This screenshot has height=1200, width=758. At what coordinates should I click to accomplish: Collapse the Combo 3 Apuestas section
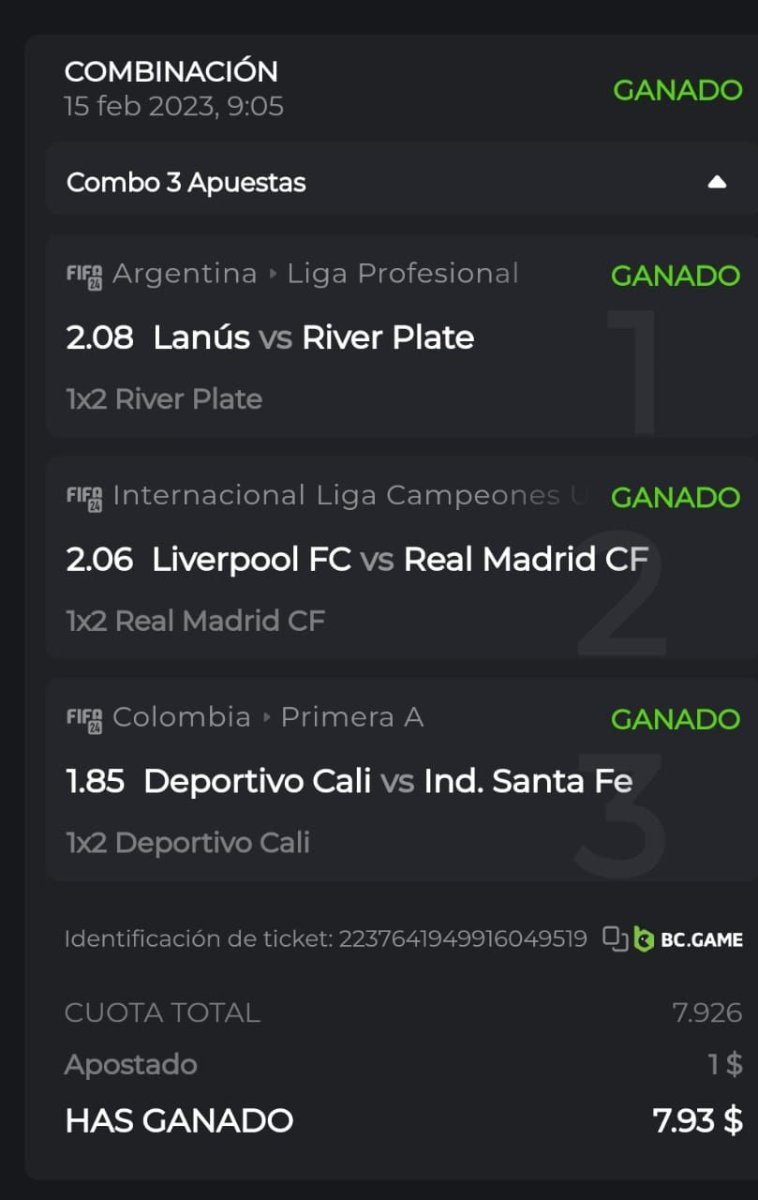716,182
